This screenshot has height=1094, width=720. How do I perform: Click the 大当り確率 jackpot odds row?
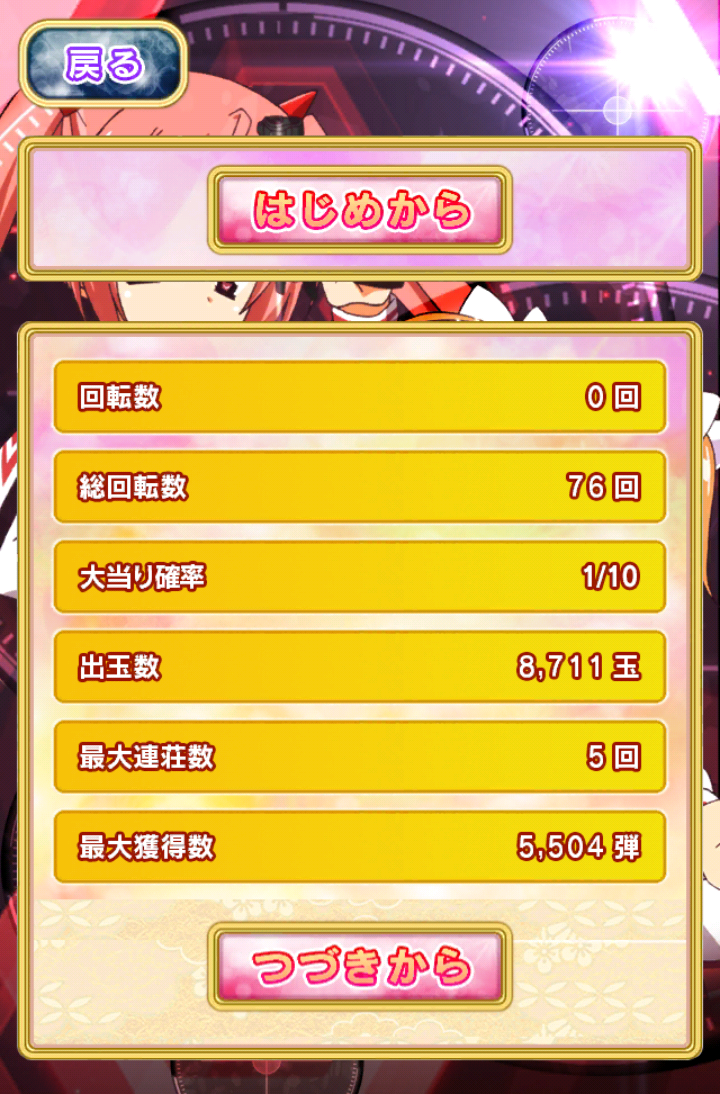[360, 576]
